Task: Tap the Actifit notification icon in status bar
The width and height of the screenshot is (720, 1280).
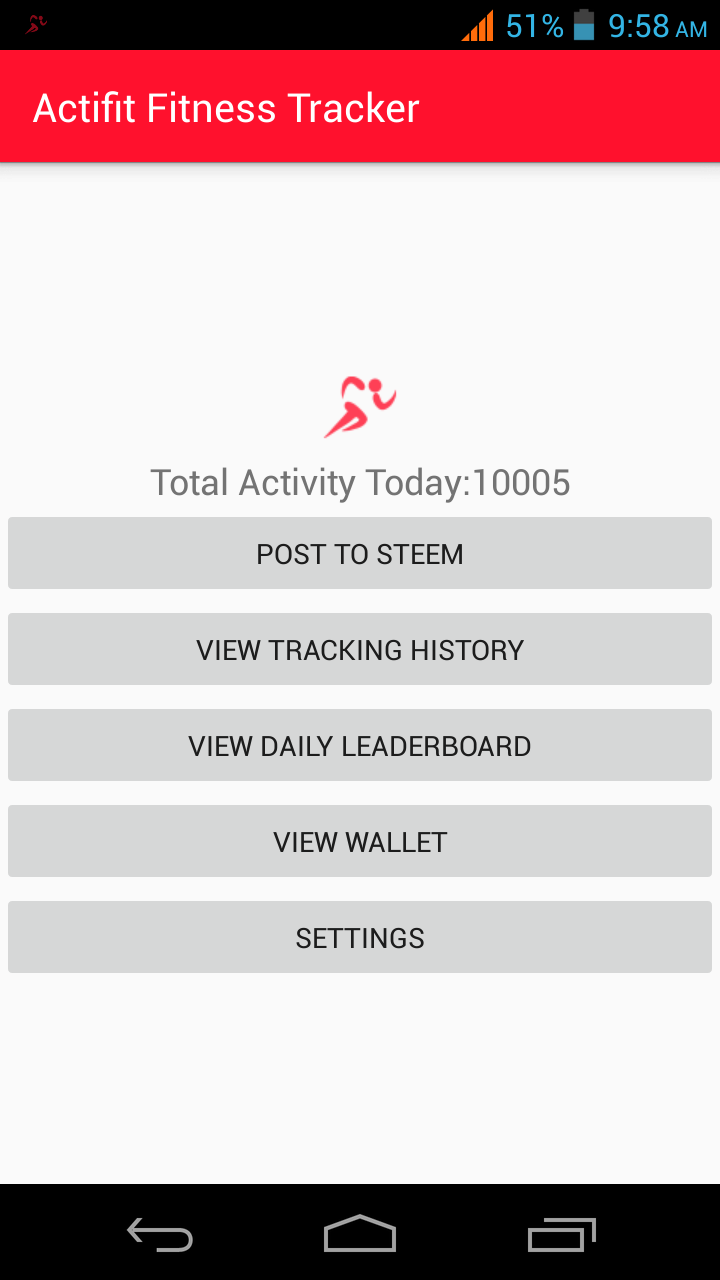Action: (x=34, y=25)
